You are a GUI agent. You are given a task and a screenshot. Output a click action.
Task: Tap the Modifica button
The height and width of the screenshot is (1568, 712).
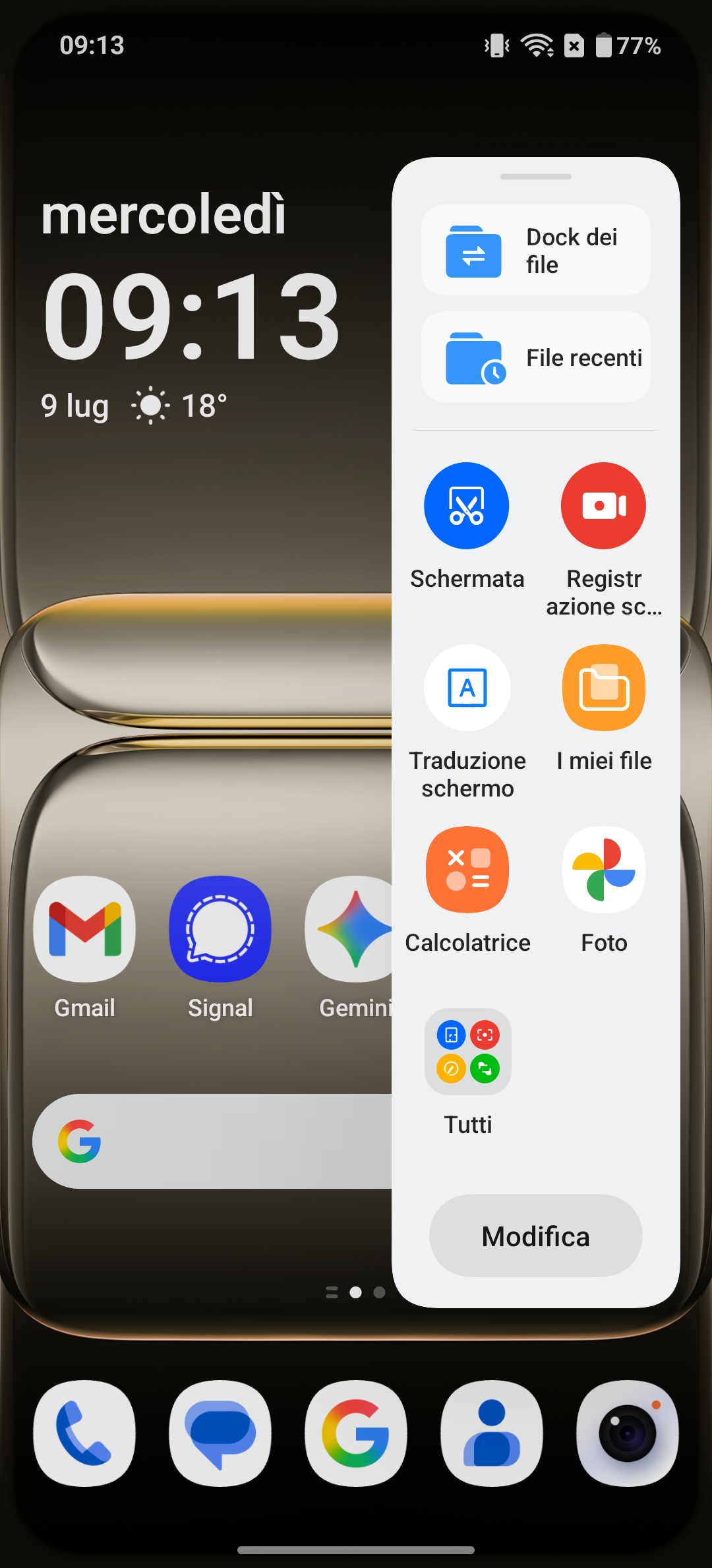(x=535, y=1236)
